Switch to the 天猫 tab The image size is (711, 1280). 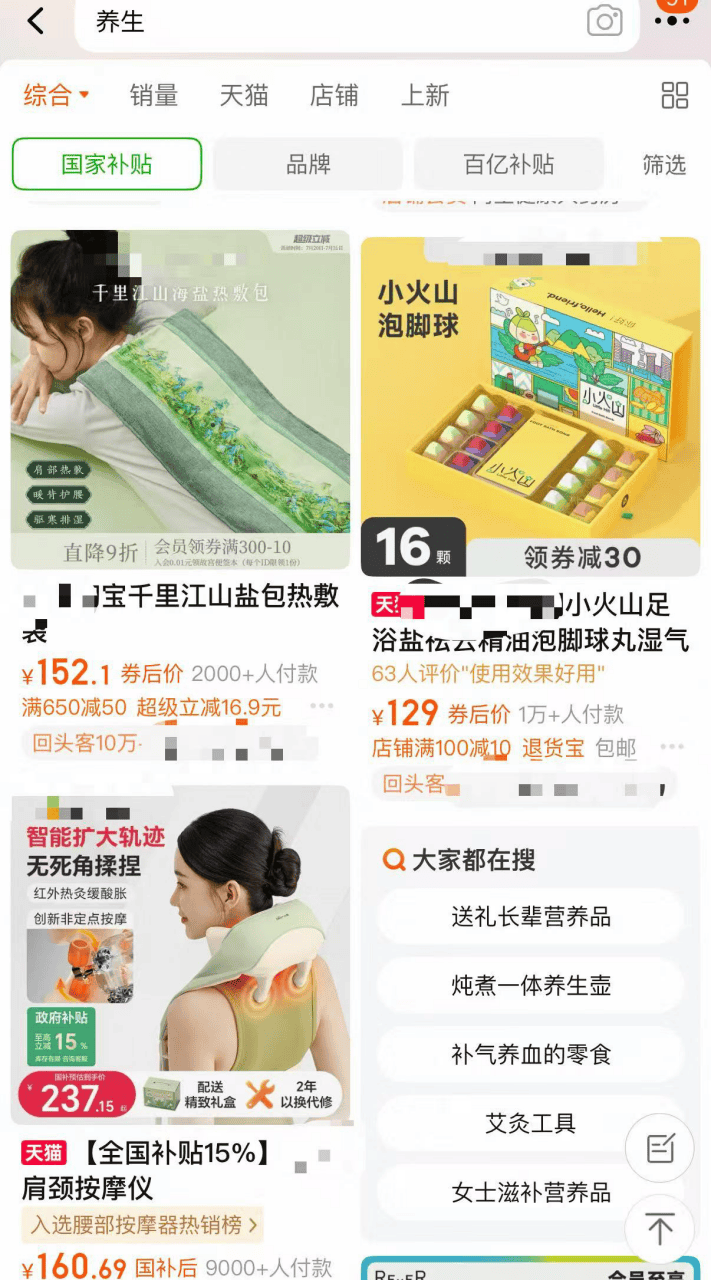pos(244,95)
